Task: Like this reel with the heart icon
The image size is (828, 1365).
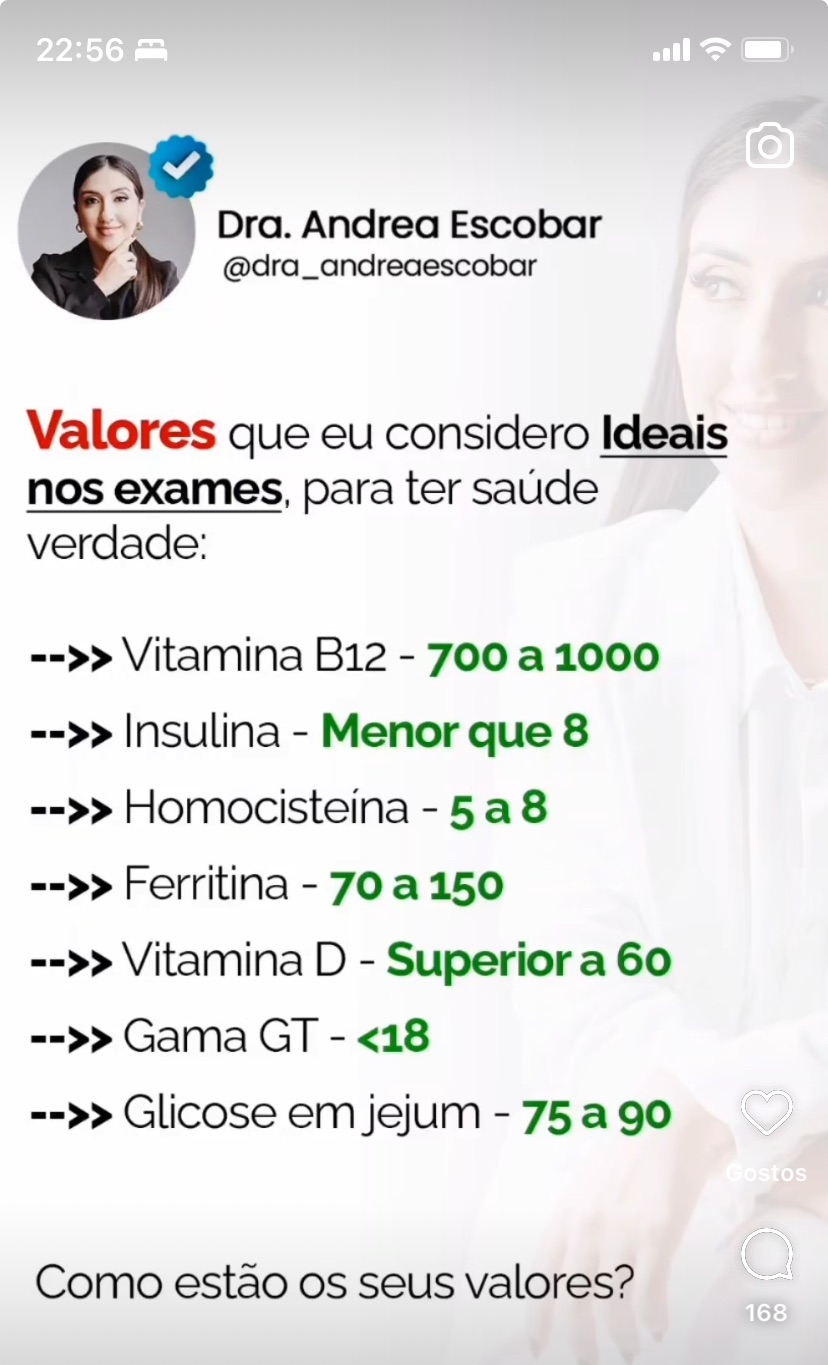Action: 766,1113
